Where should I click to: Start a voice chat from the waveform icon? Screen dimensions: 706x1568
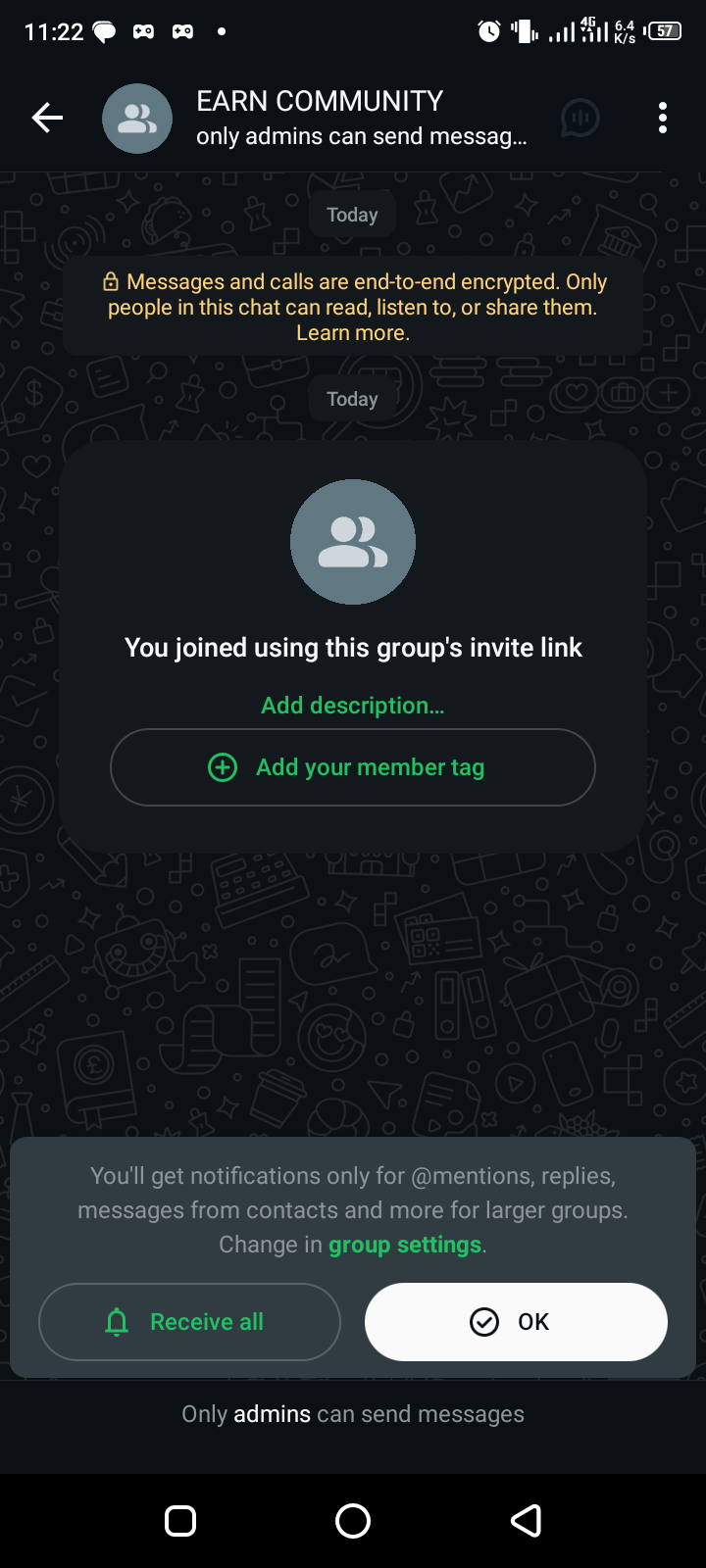tap(580, 119)
